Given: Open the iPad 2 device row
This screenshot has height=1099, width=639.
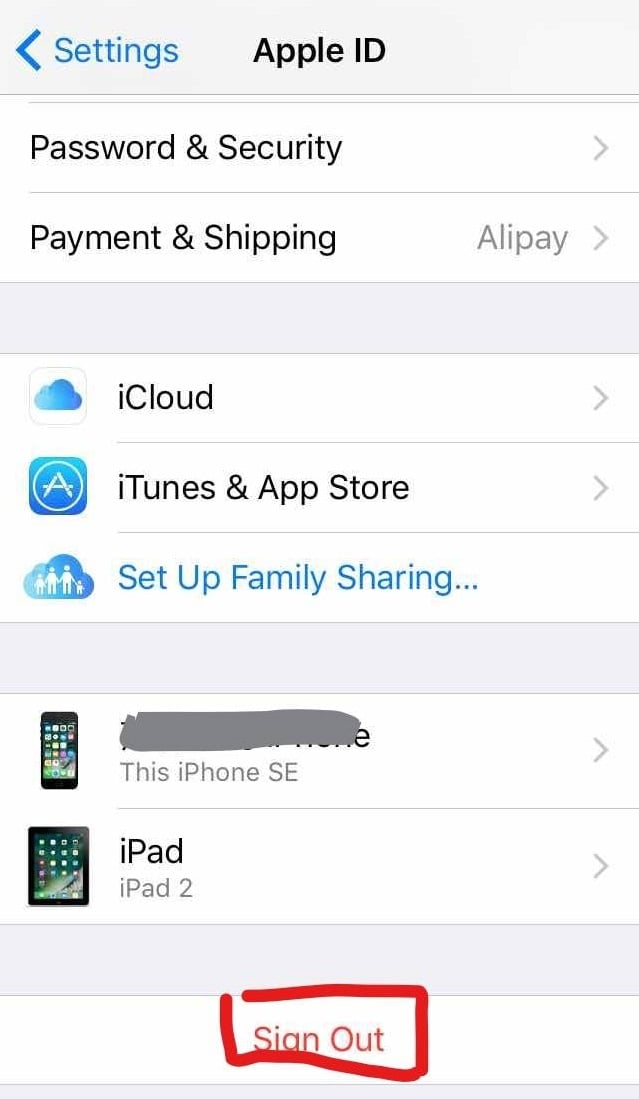Looking at the screenshot, I should point(320,866).
